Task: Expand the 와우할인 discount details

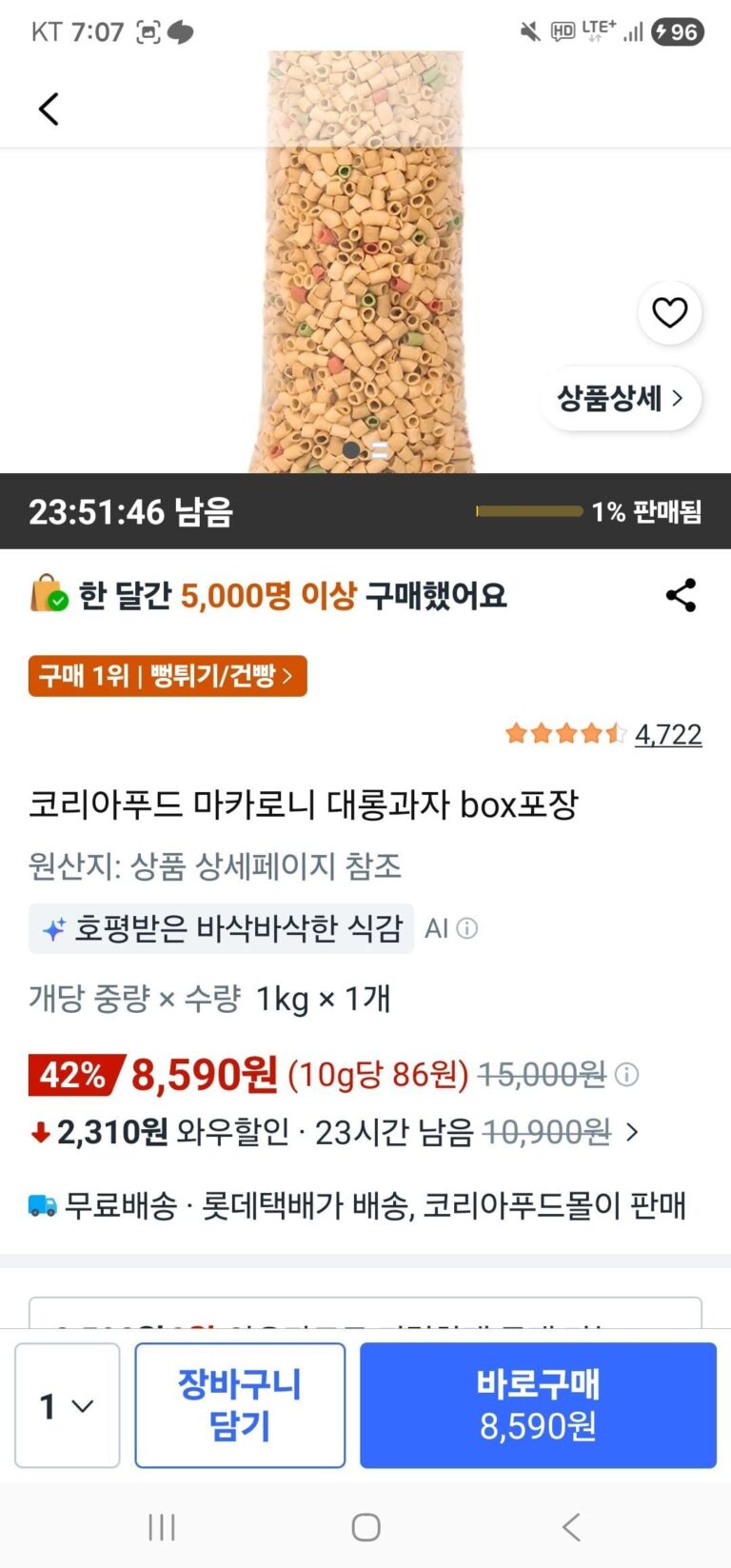Action: [632, 1132]
